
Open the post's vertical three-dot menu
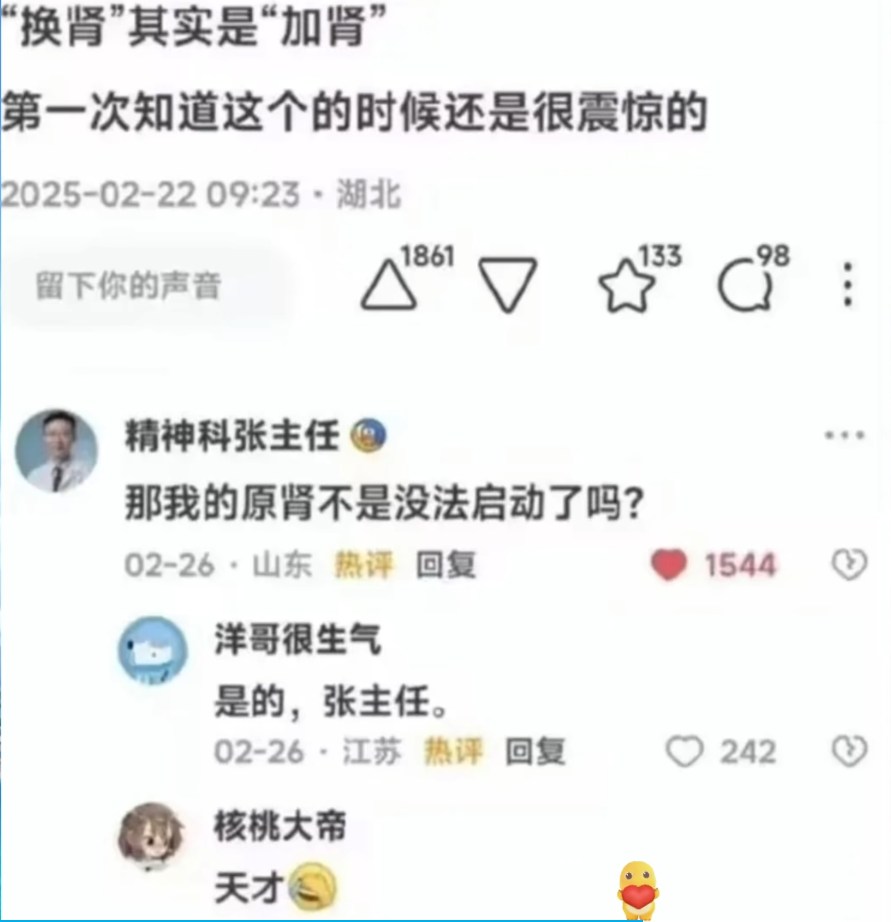point(848,285)
